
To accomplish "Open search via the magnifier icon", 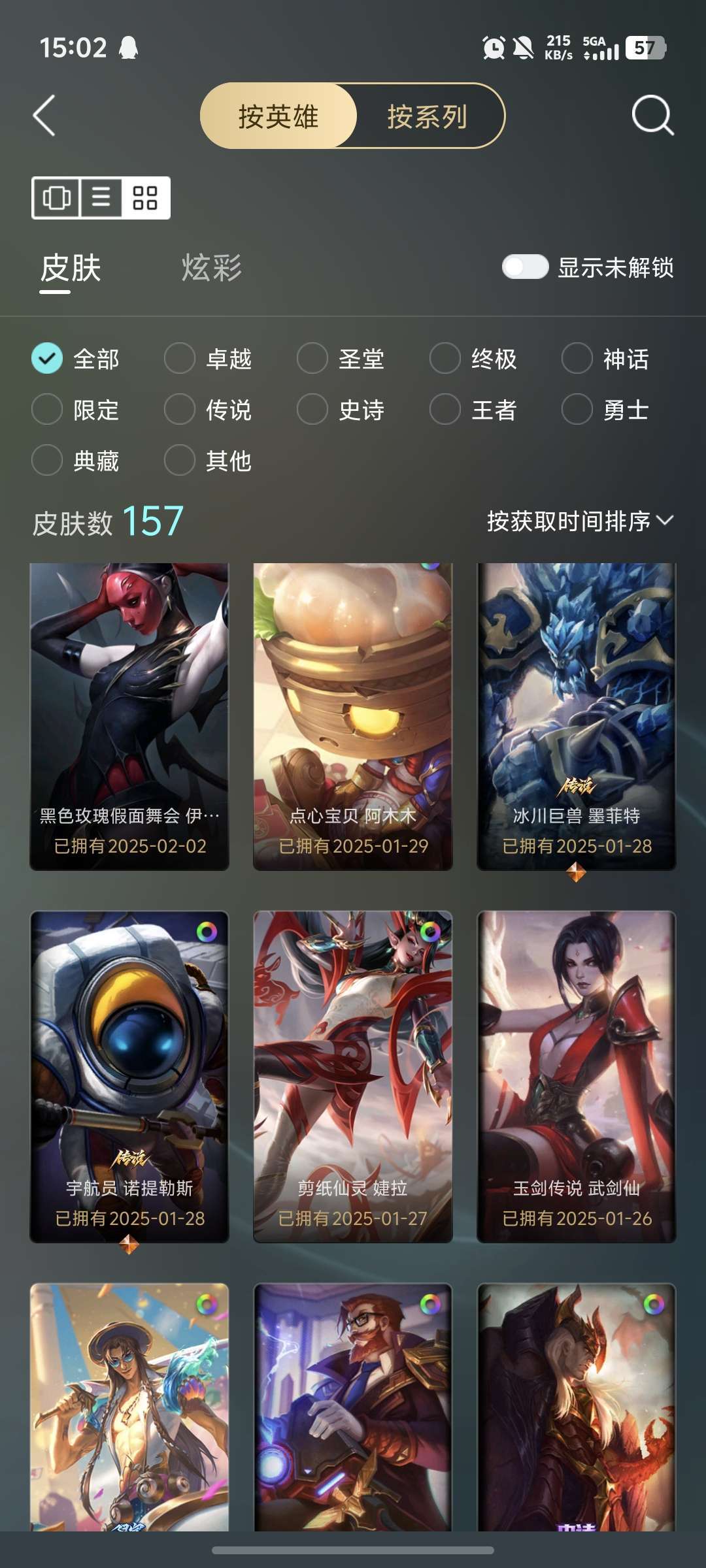I will click(x=650, y=115).
